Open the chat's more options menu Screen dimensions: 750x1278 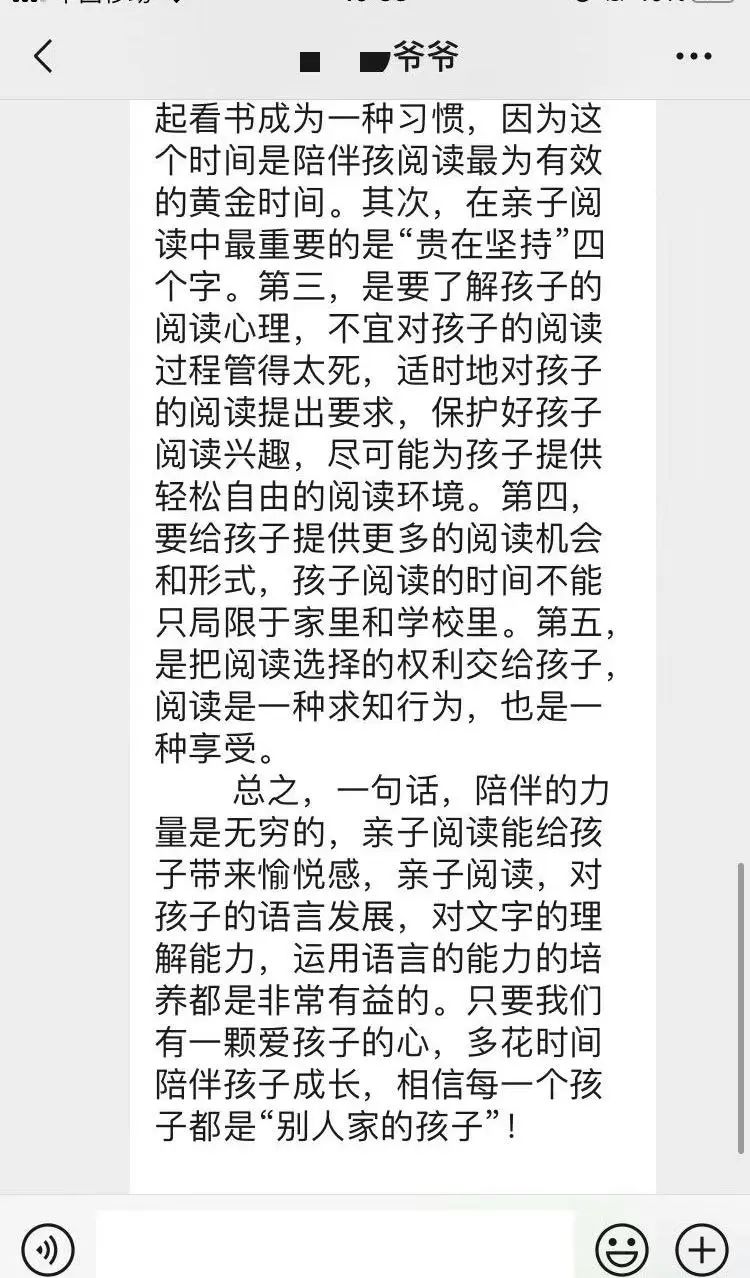694,57
